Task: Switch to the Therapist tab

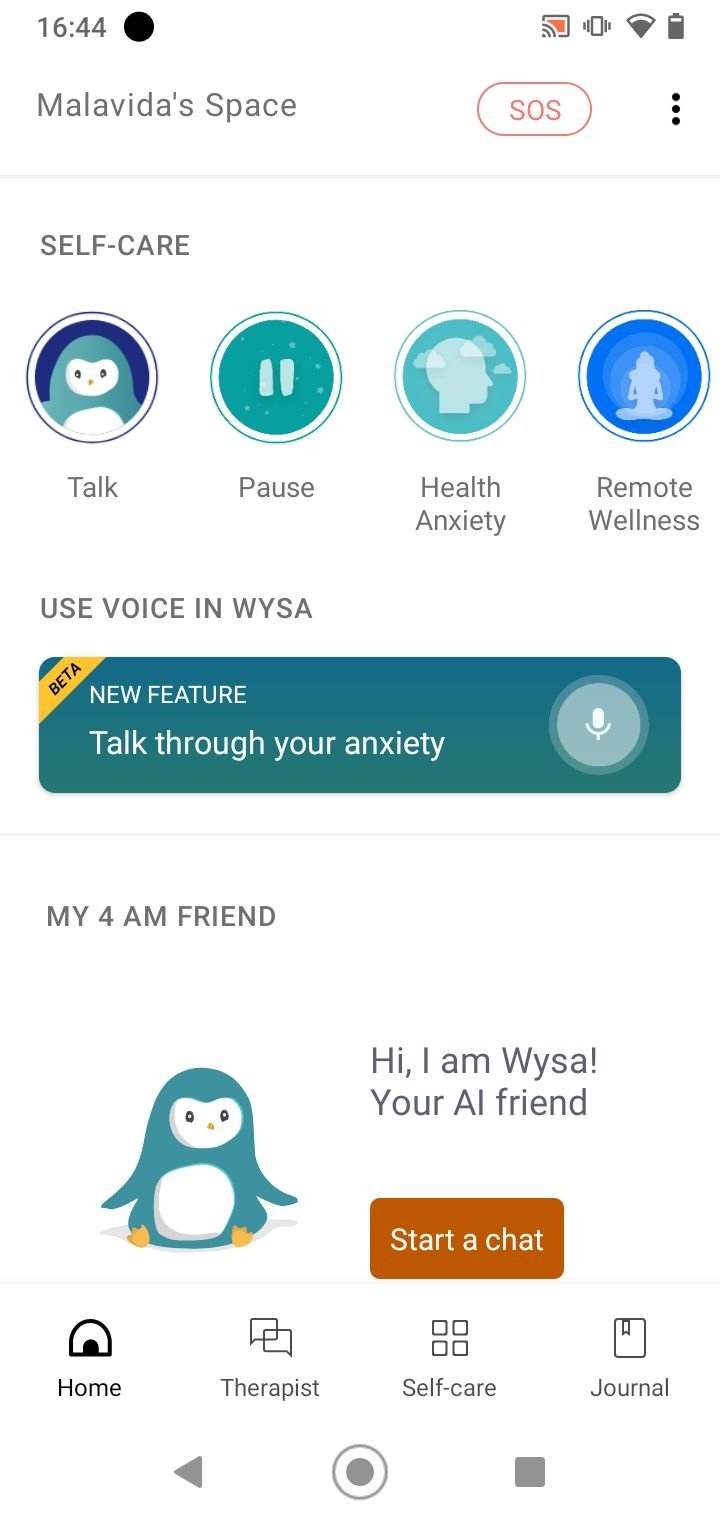Action: click(270, 1357)
